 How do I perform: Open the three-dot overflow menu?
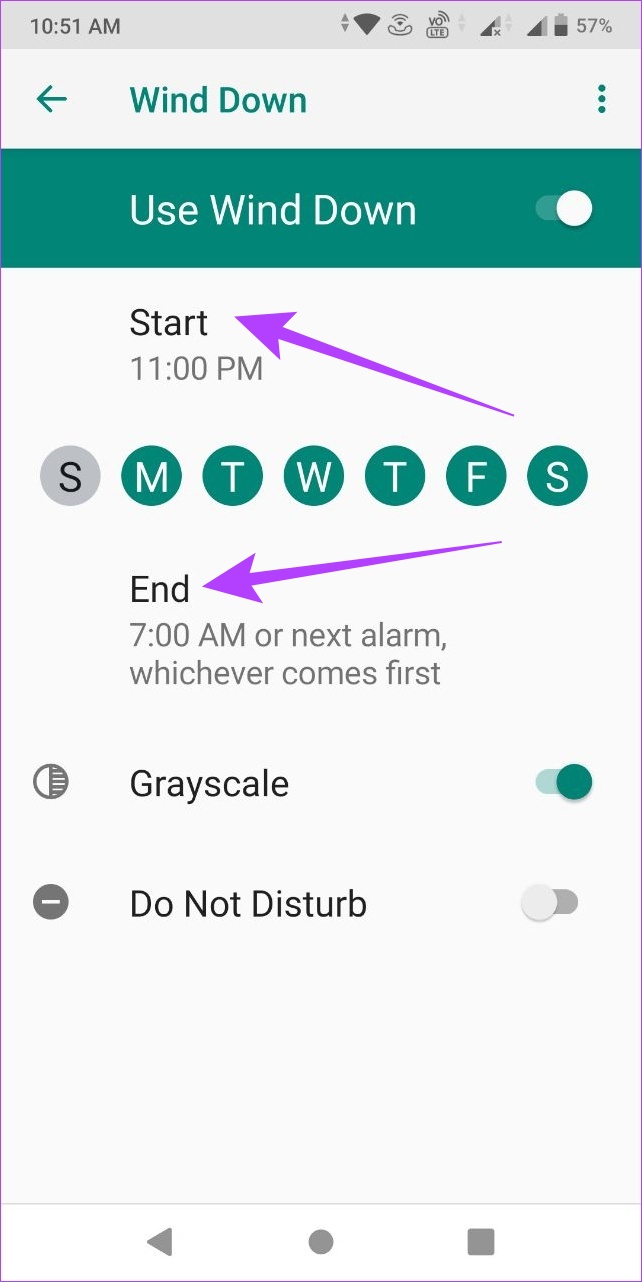[x=601, y=99]
